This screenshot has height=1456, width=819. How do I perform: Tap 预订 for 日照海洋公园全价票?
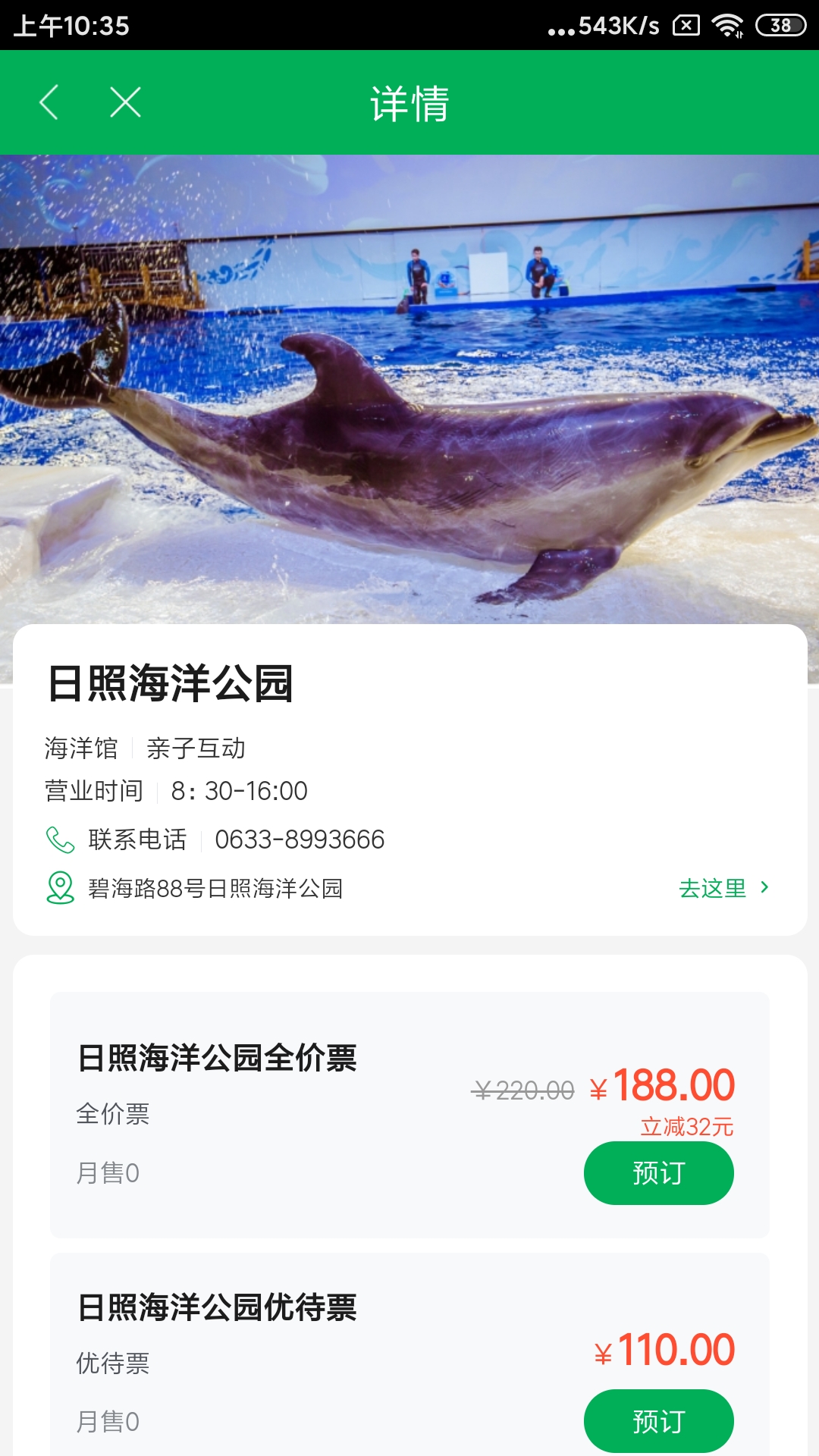pos(658,1172)
